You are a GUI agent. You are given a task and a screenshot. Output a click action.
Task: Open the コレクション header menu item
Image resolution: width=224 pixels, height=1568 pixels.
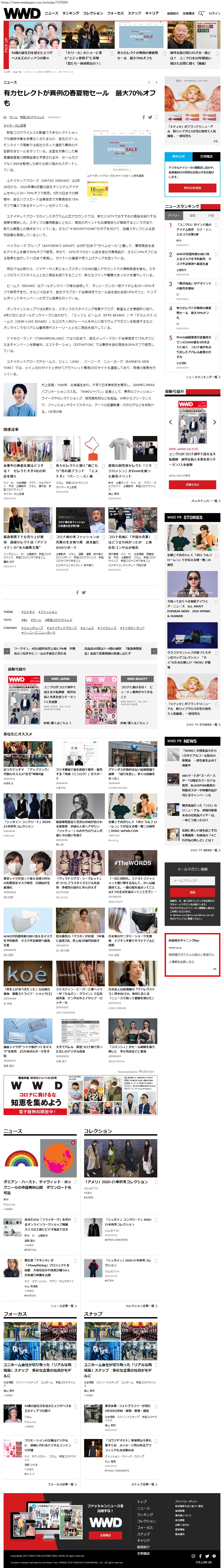(x=93, y=13)
